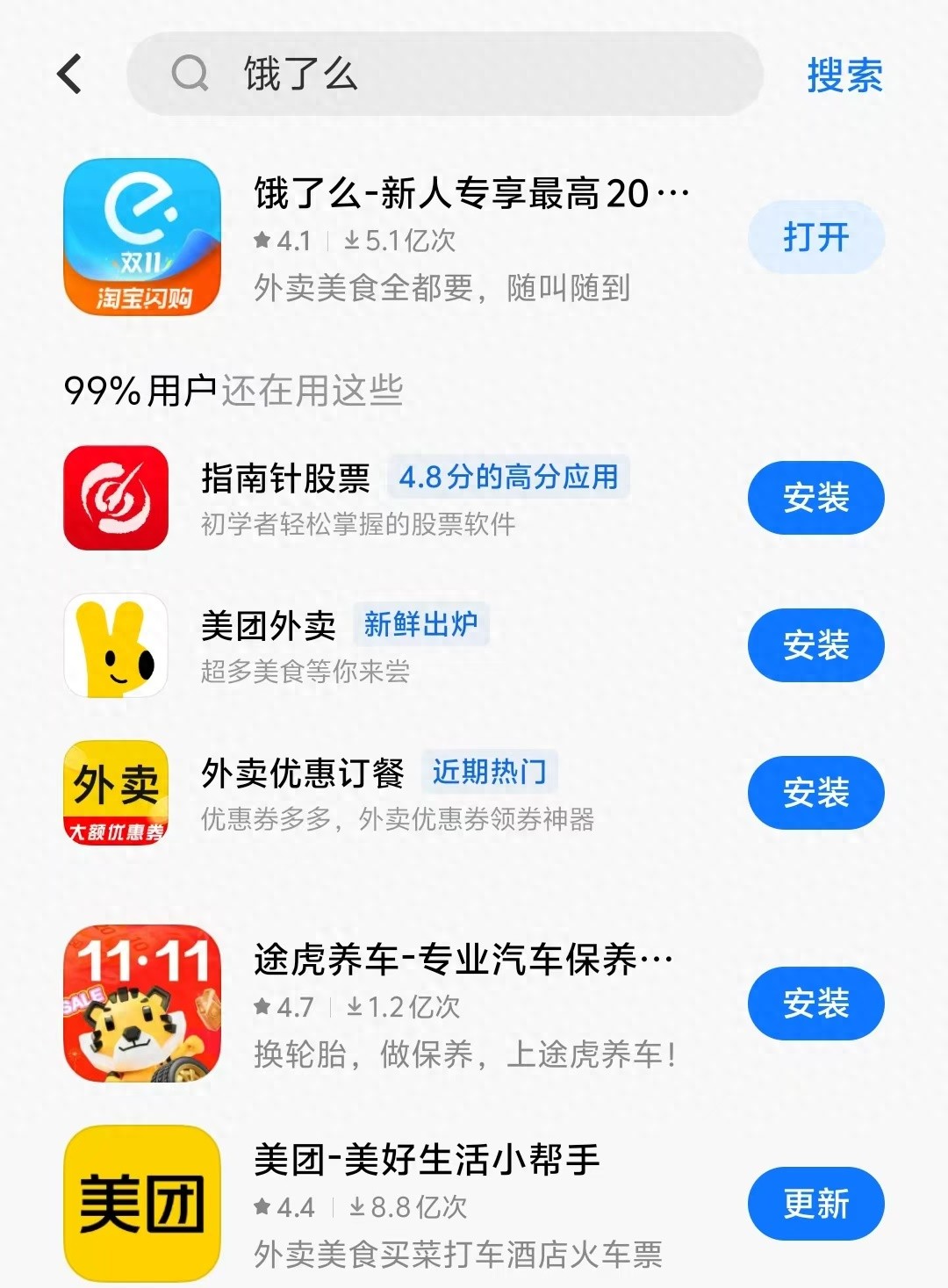Click the 新鲜出炉 label tag

424,625
